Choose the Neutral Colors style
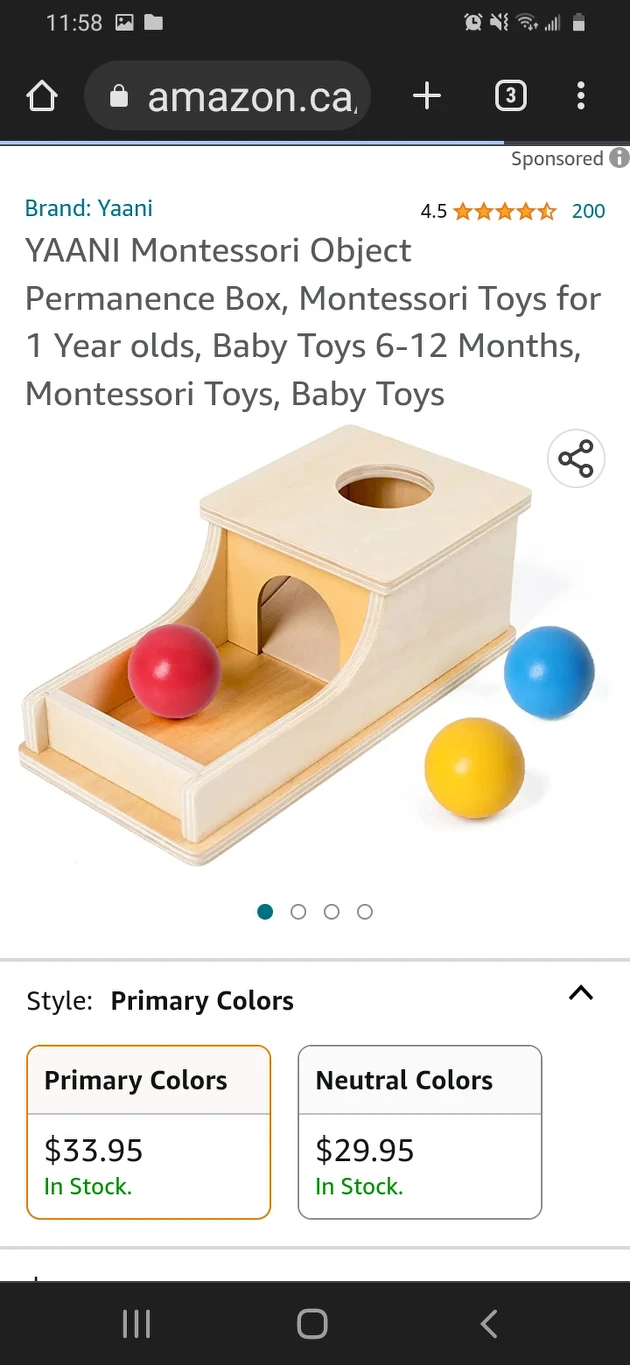 pos(420,1132)
